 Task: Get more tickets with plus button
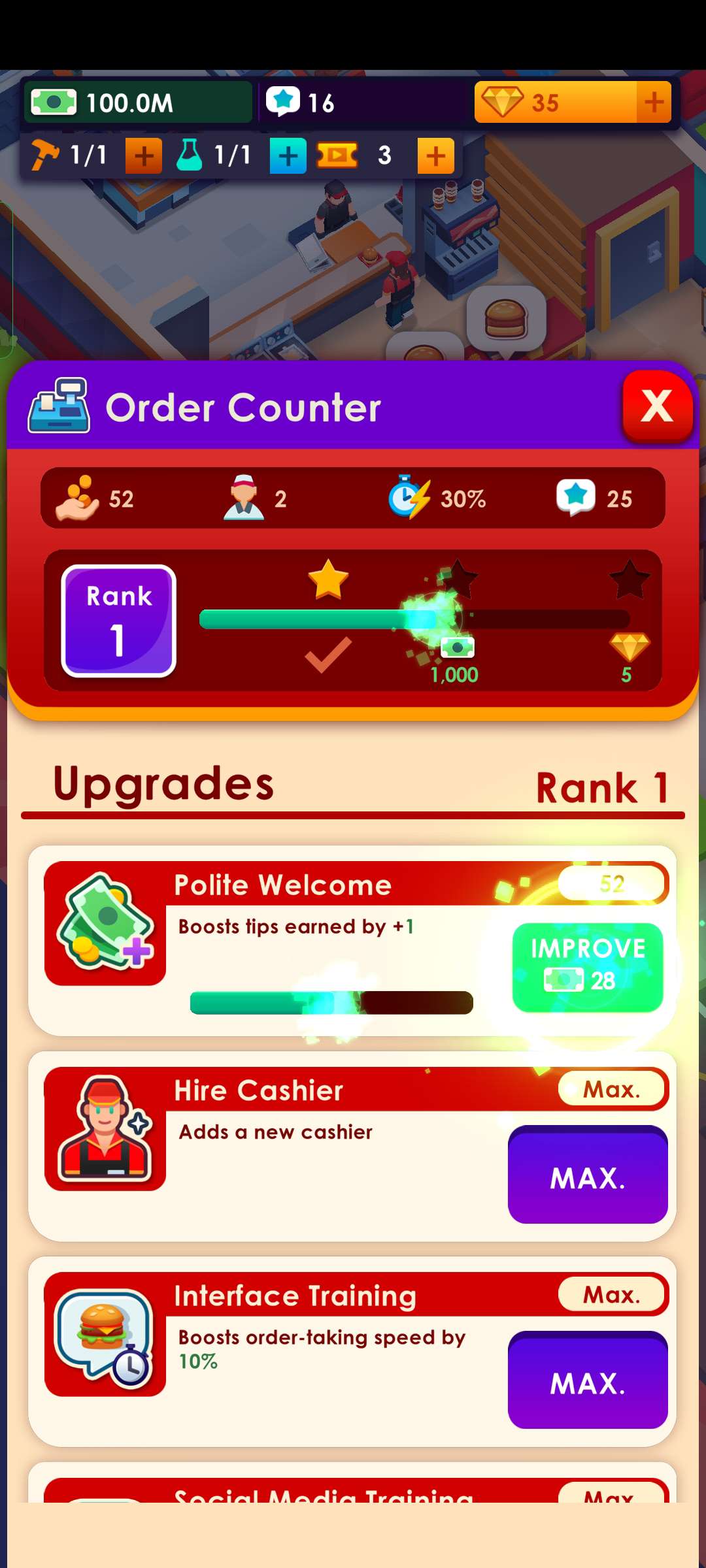(435, 156)
